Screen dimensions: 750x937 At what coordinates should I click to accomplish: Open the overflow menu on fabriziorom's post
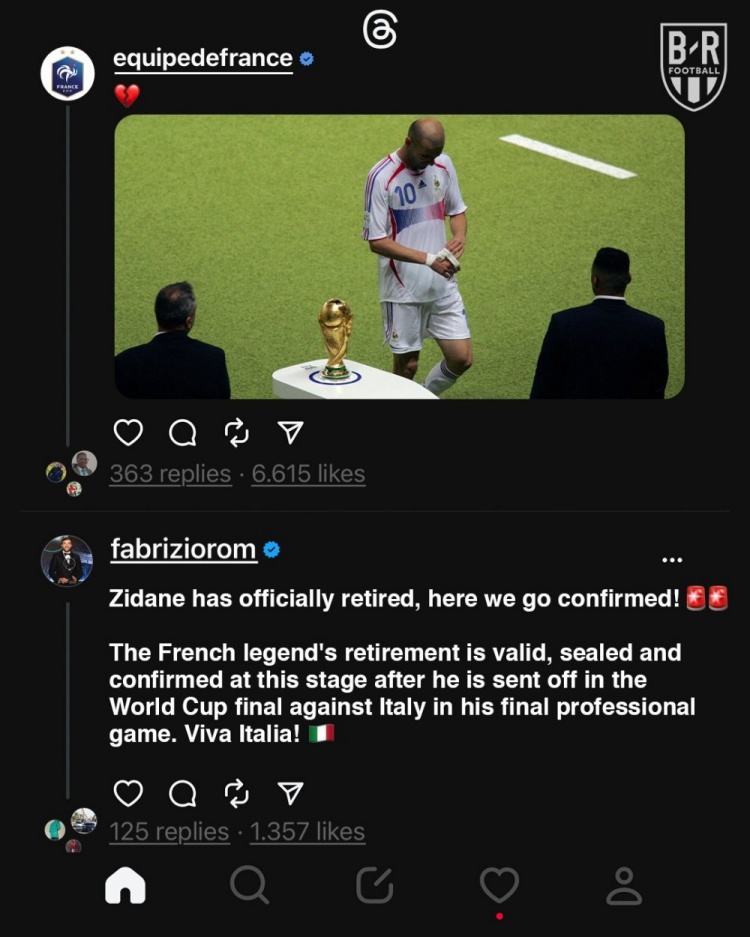[x=673, y=559]
